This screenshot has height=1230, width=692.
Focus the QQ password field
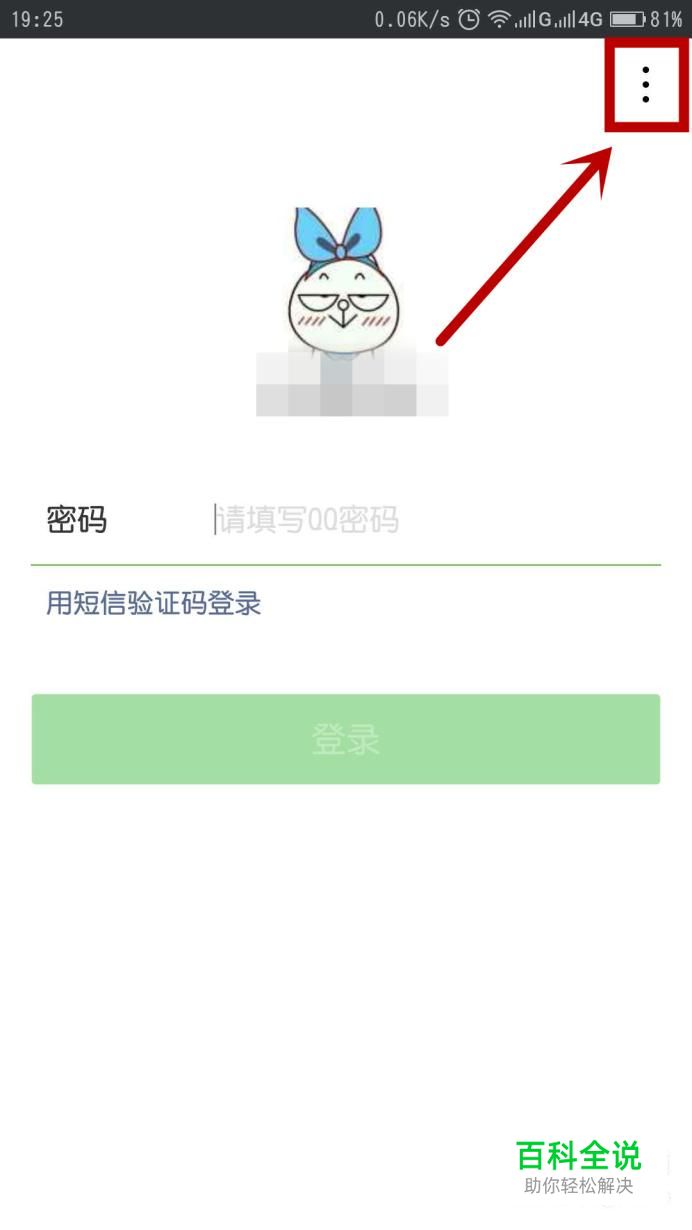(420, 520)
